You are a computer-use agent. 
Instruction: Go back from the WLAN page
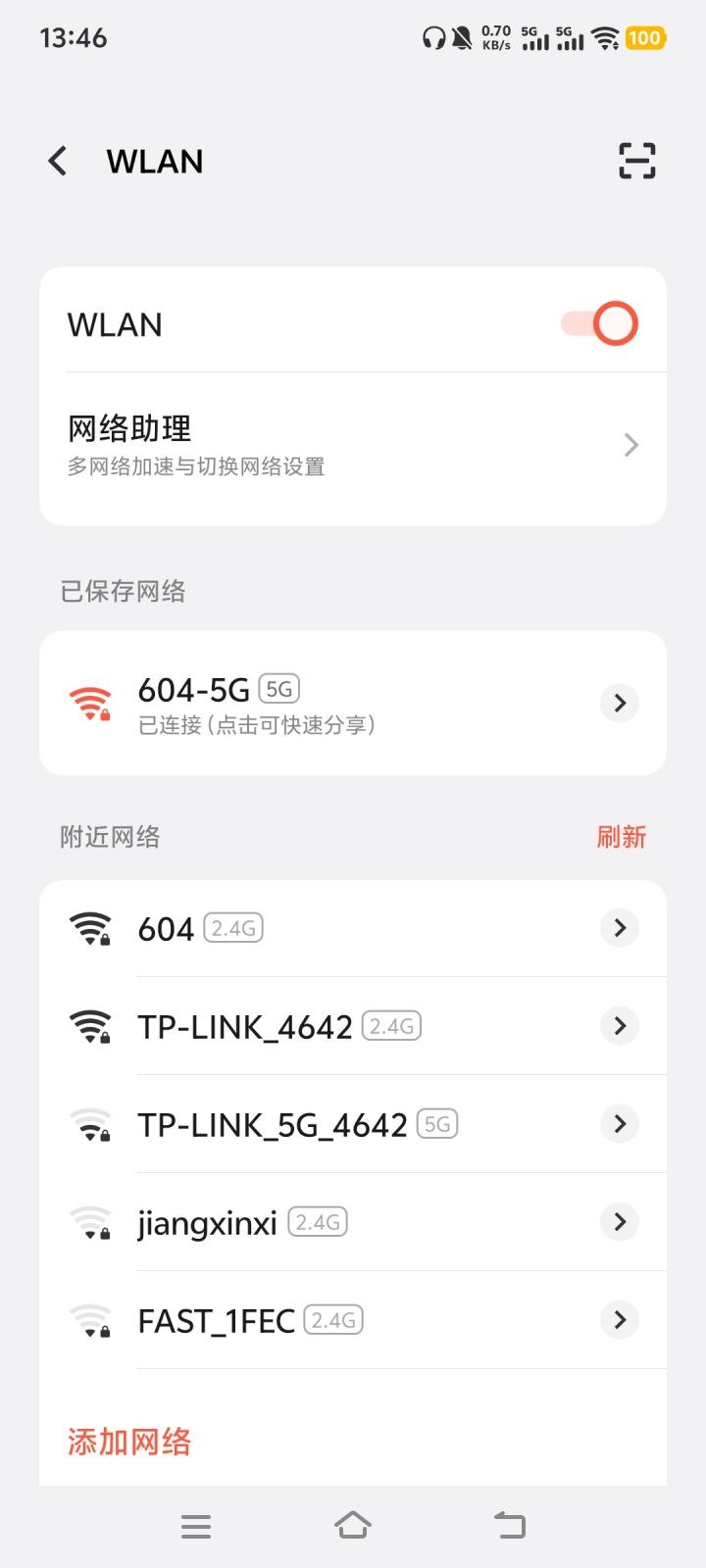(58, 161)
